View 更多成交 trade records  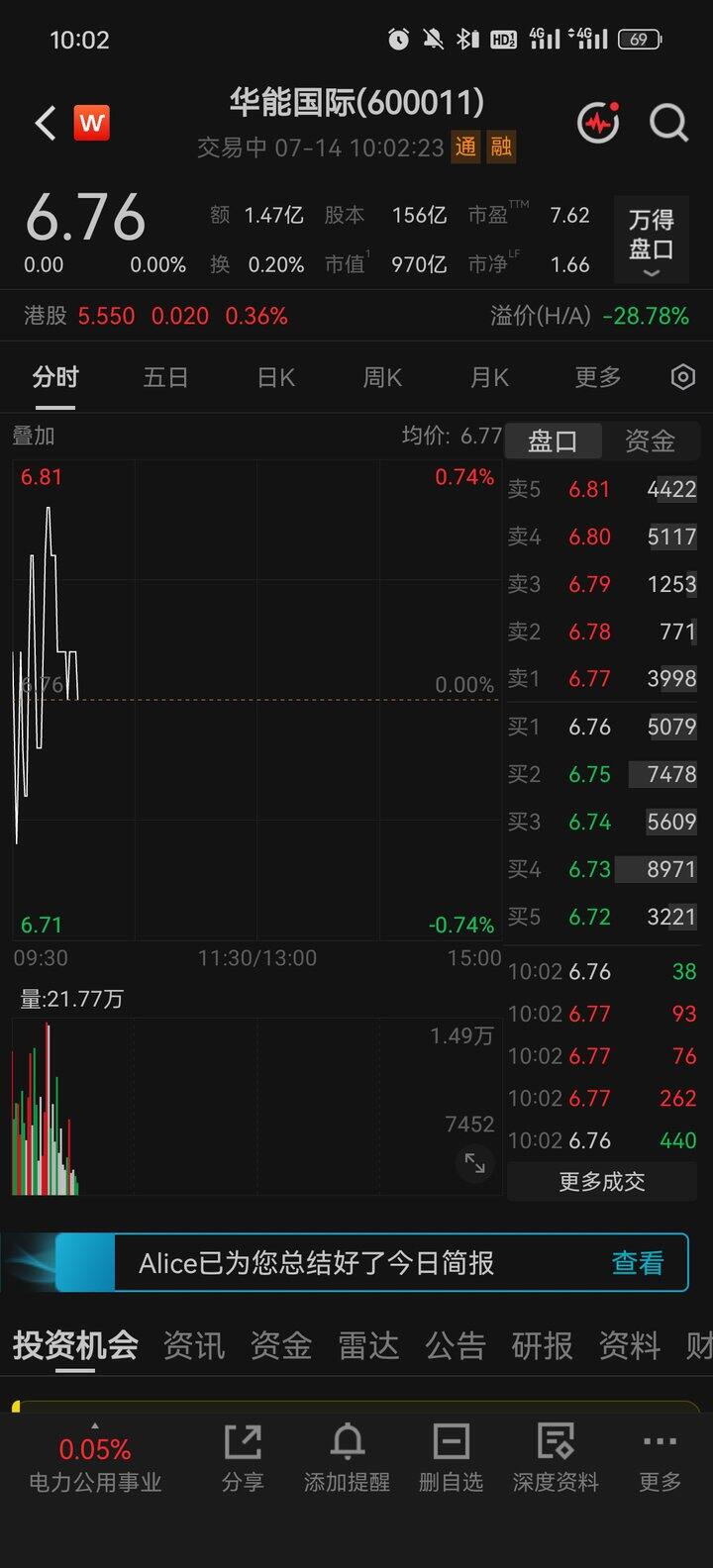click(x=602, y=1181)
